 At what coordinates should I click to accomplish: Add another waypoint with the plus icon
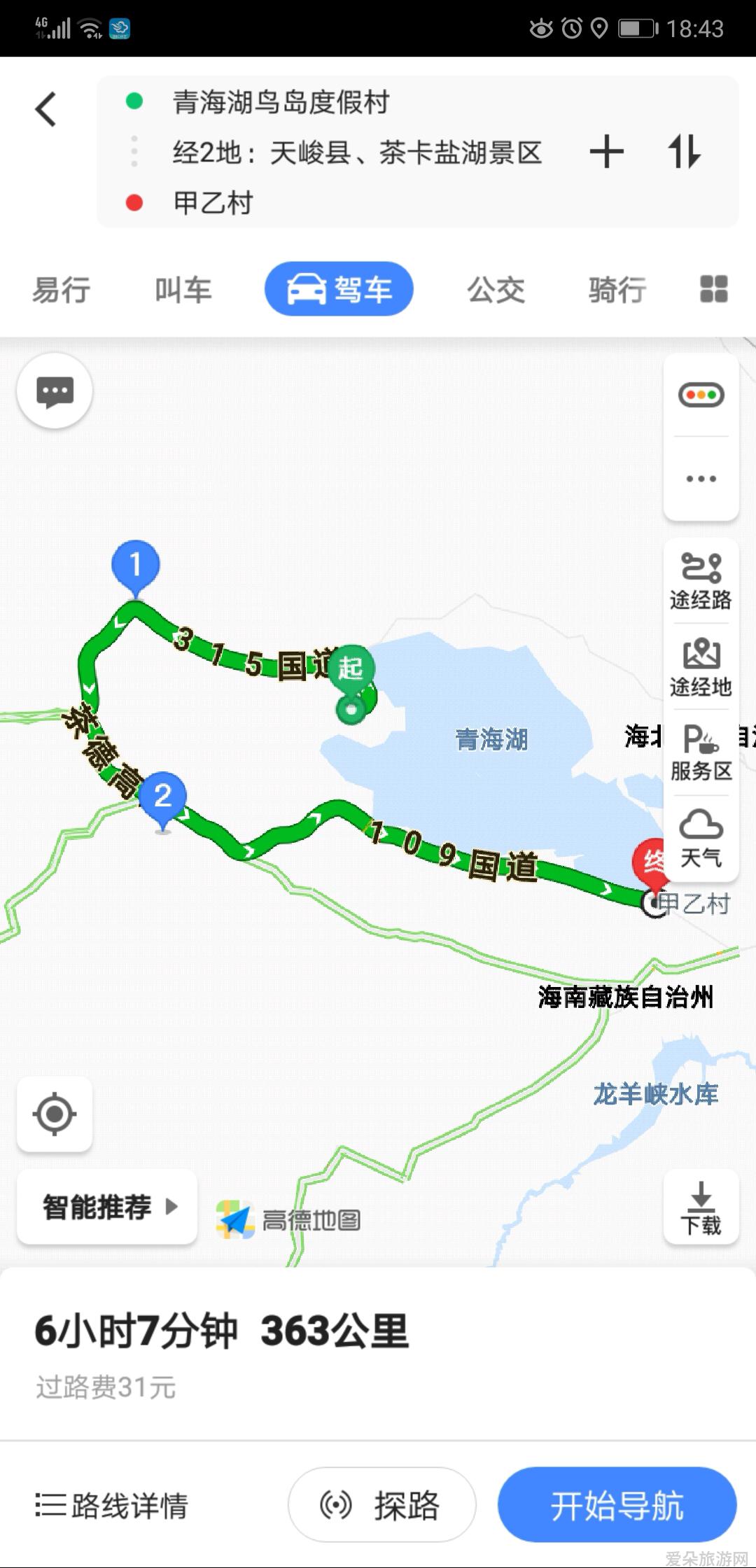tap(606, 152)
